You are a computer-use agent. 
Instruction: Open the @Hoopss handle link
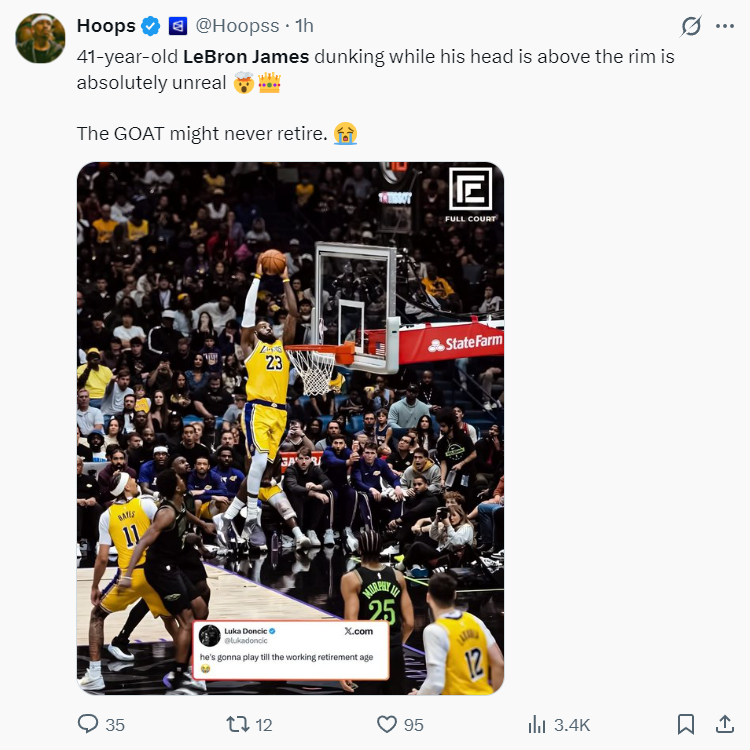(238, 25)
